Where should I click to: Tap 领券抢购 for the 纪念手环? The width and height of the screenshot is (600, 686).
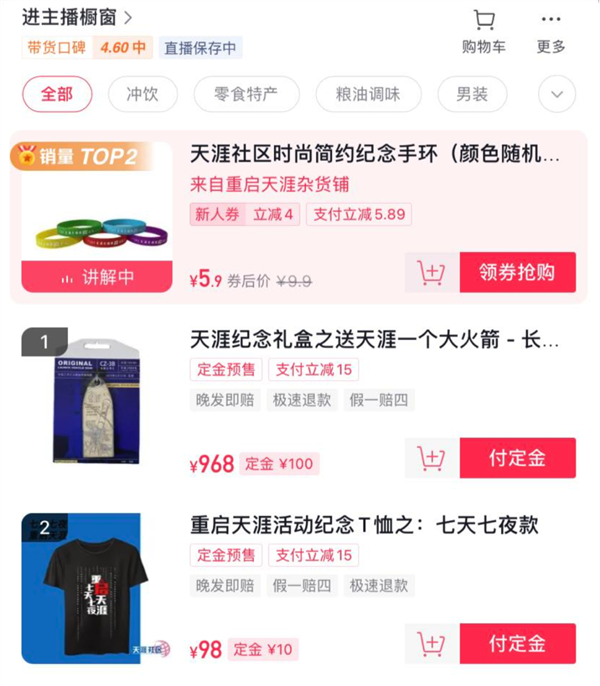pyautogui.click(x=517, y=272)
